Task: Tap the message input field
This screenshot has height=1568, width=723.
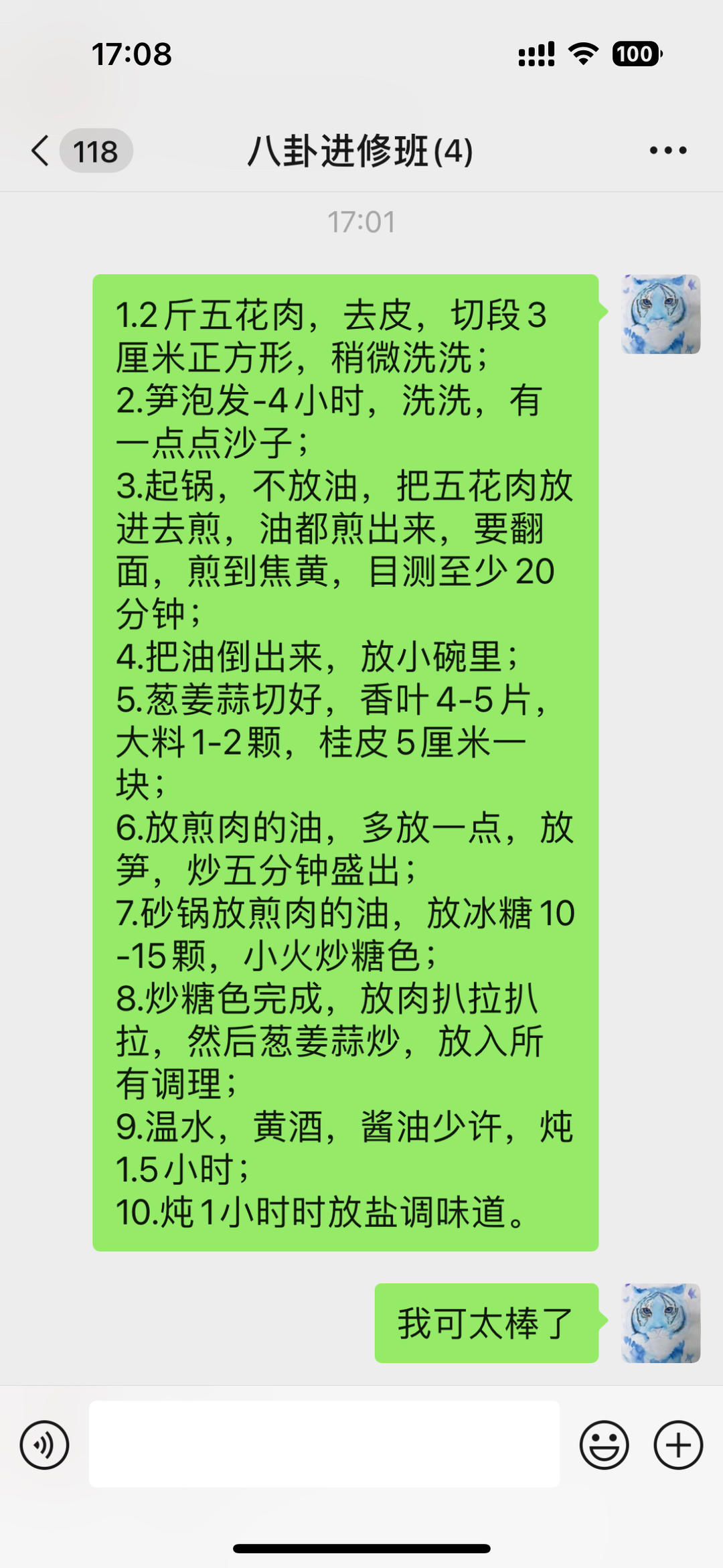Action: pos(324,1442)
